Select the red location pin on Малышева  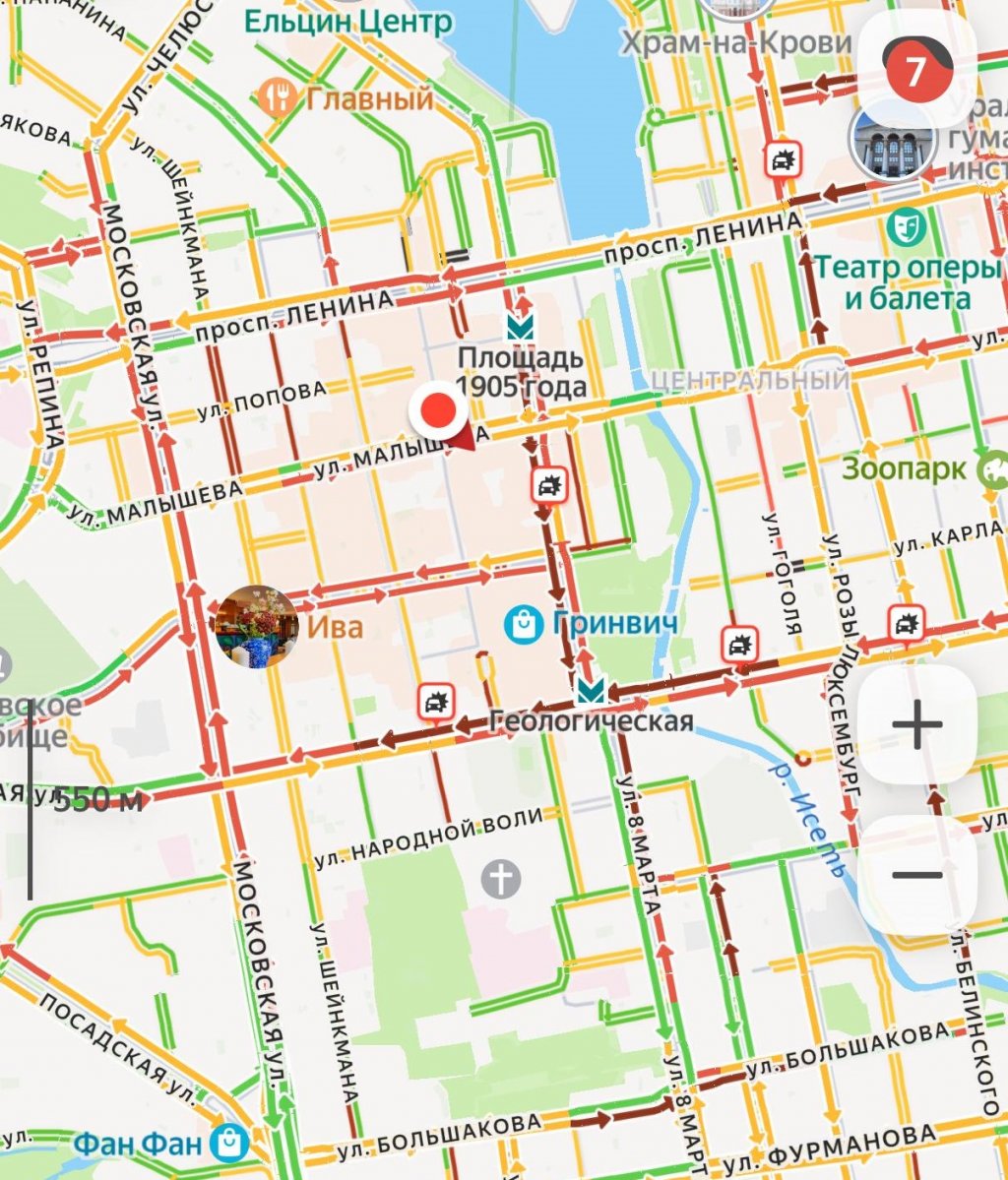438,412
